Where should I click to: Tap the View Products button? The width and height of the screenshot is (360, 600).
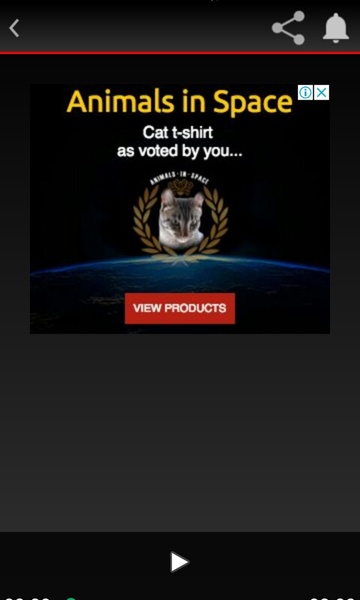pyautogui.click(x=180, y=308)
